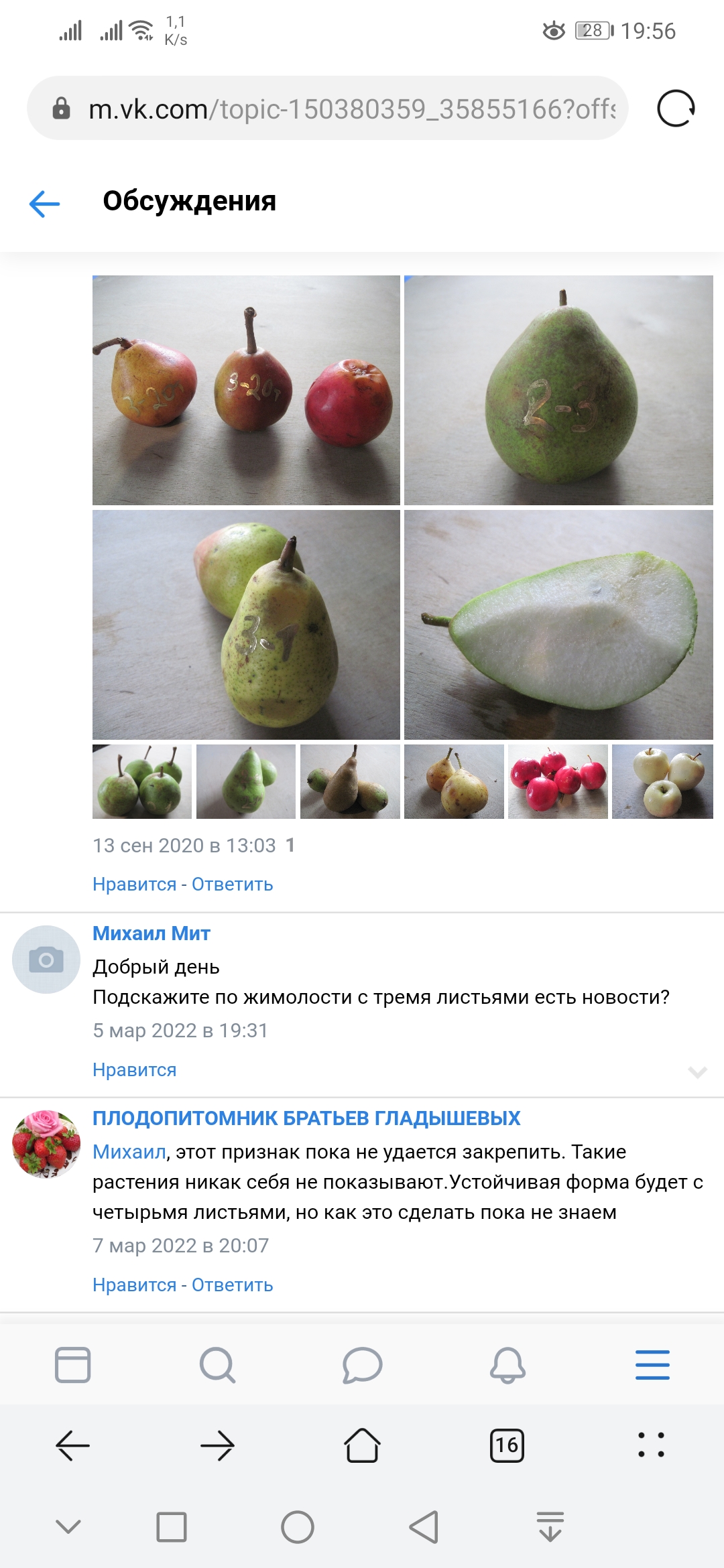Open VK messages
This screenshot has width=724, height=1568.
(x=362, y=1365)
